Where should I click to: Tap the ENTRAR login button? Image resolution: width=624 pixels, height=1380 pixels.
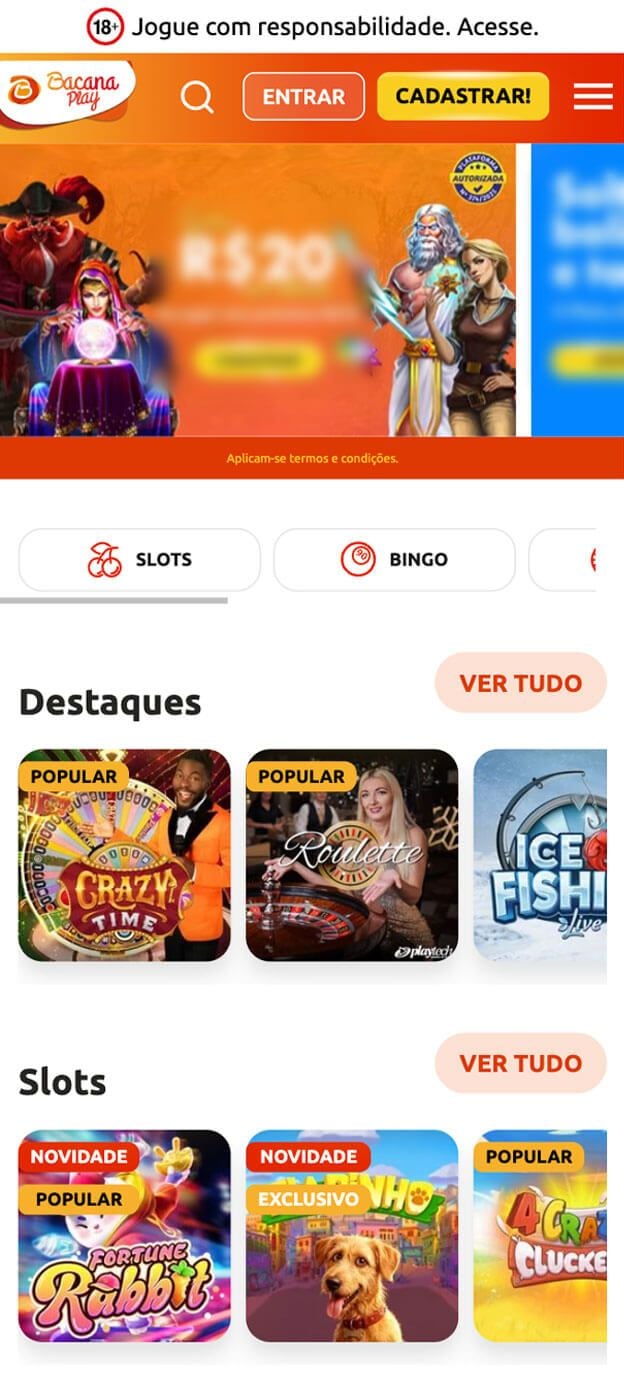click(303, 97)
